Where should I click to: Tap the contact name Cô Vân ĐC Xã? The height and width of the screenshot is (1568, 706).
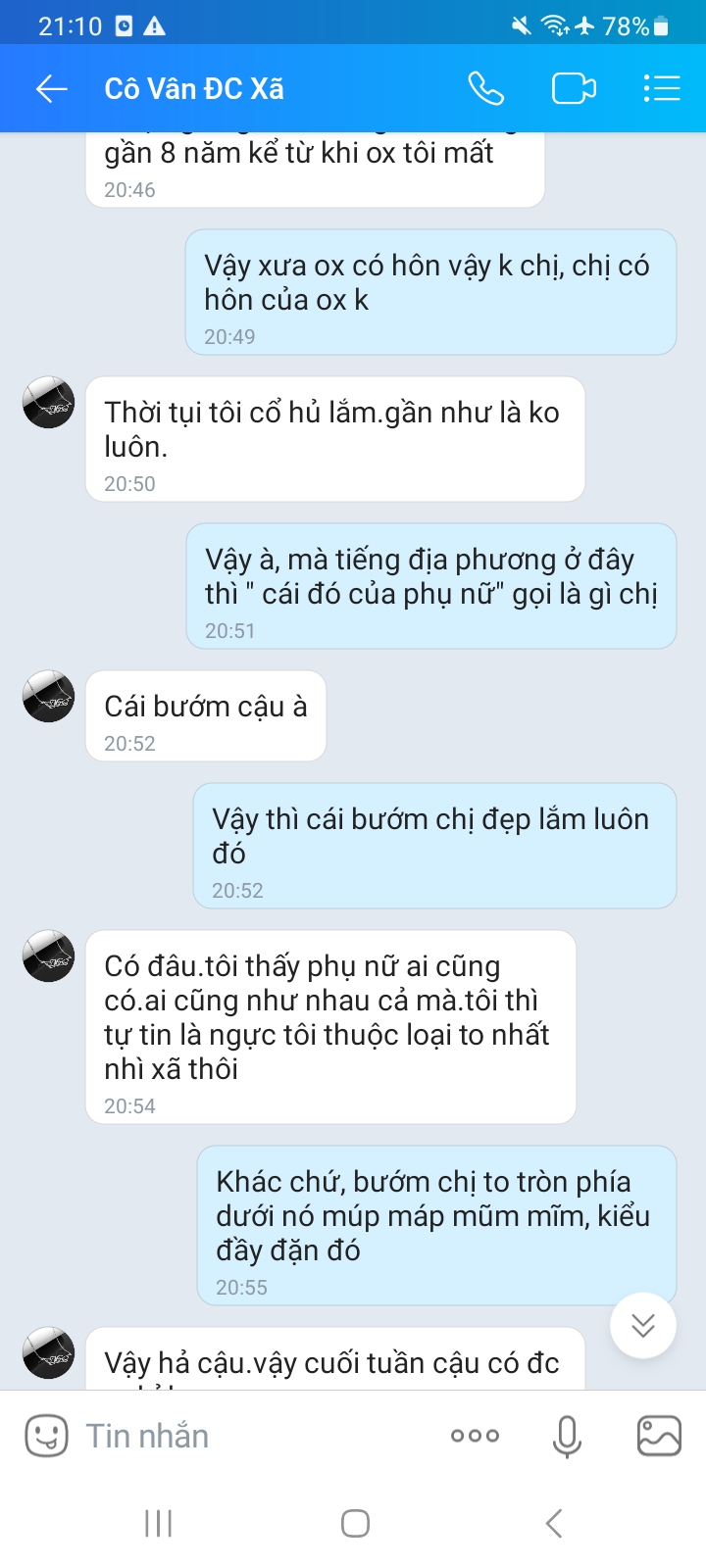[192, 88]
